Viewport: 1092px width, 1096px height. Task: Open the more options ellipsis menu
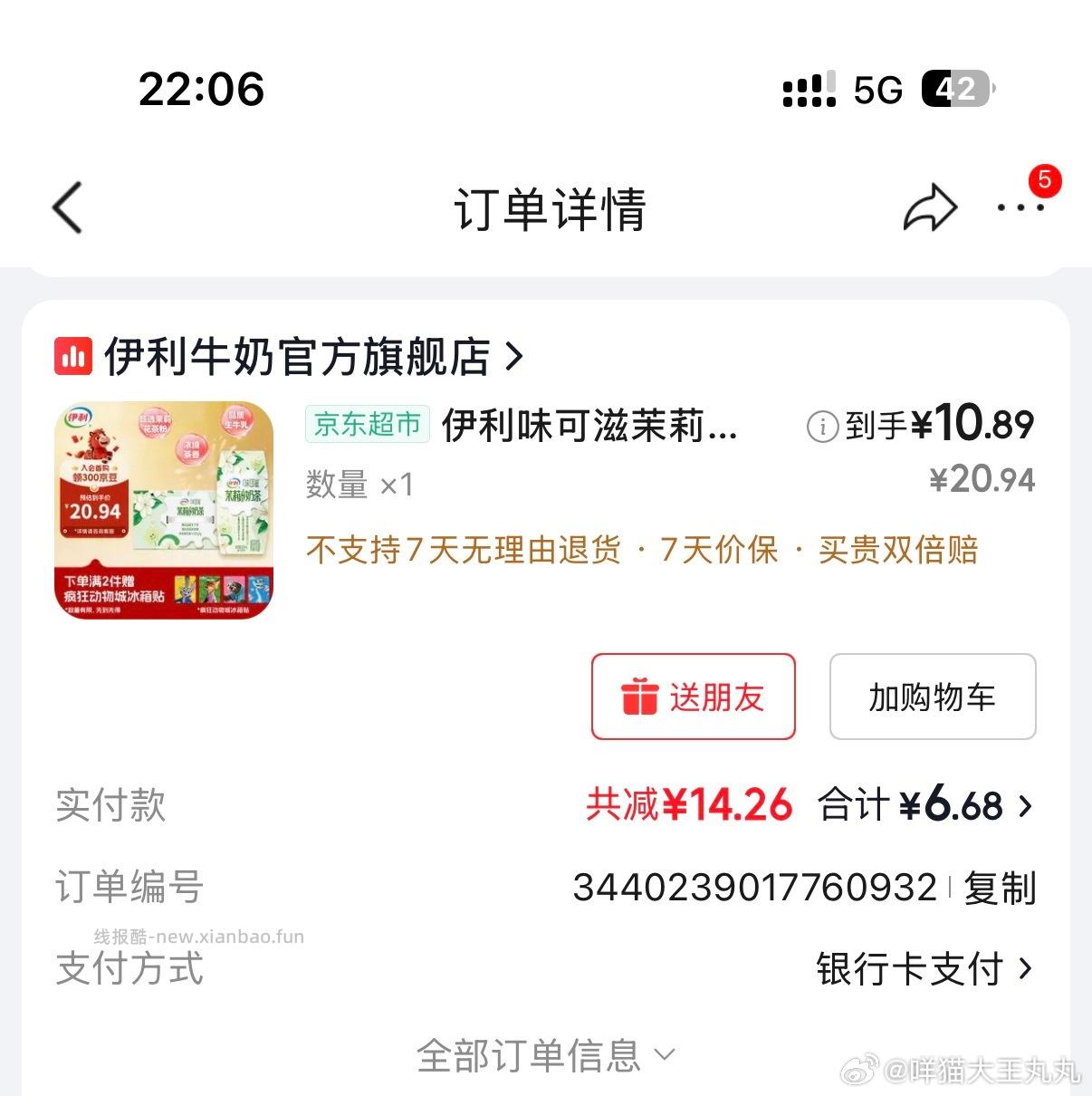(1020, 210)
